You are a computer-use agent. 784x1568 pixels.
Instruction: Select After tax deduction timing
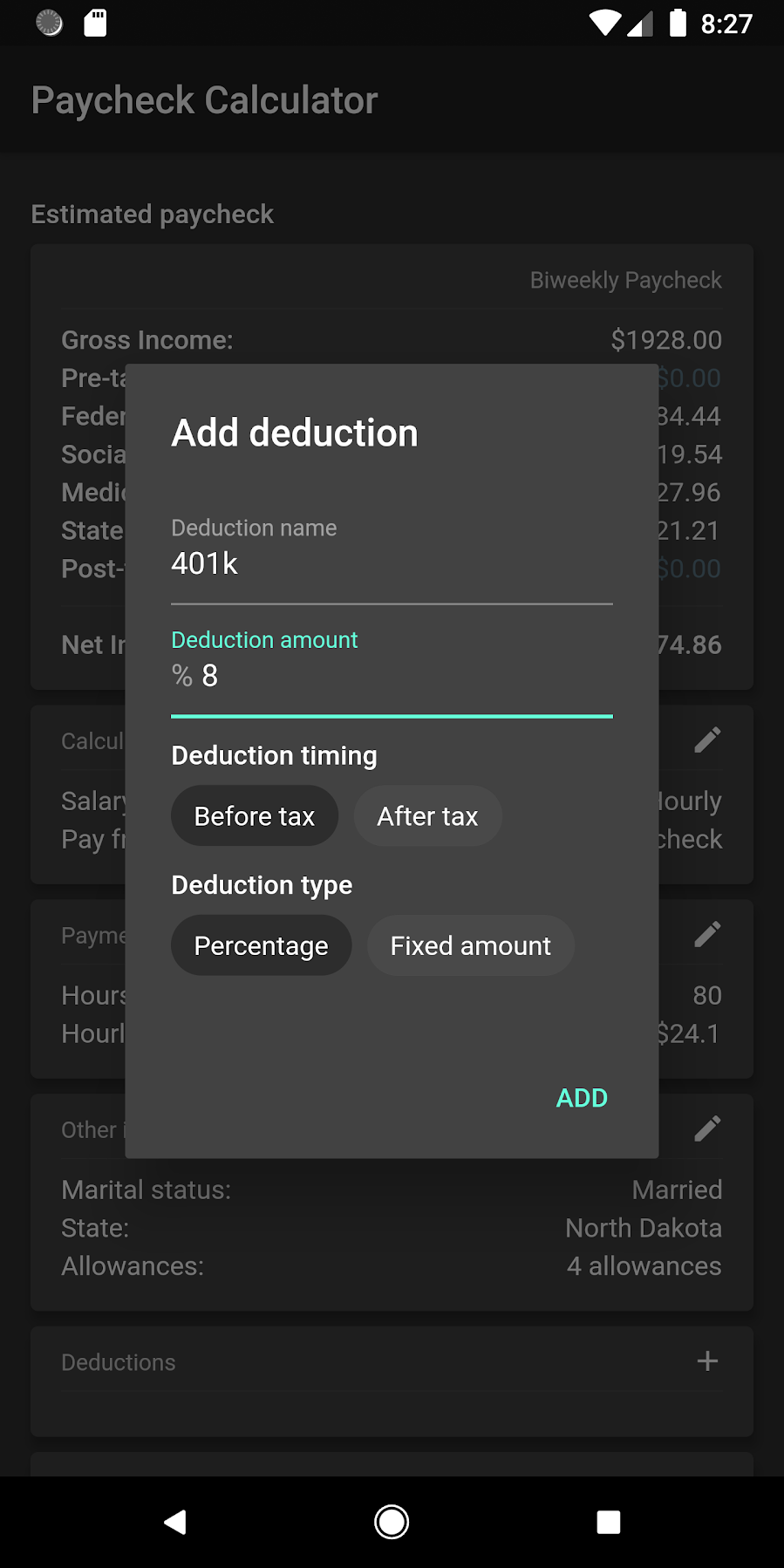tap(426, 815)
